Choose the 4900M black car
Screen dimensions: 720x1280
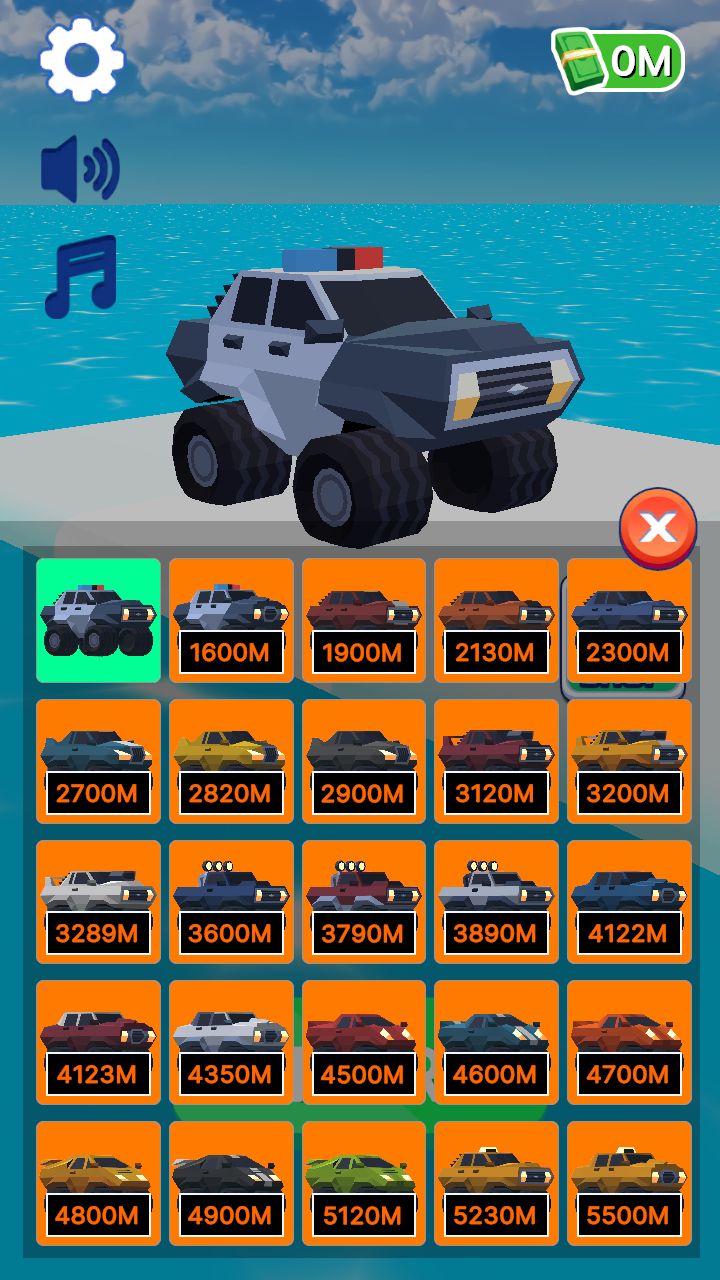click(231, 1183)
